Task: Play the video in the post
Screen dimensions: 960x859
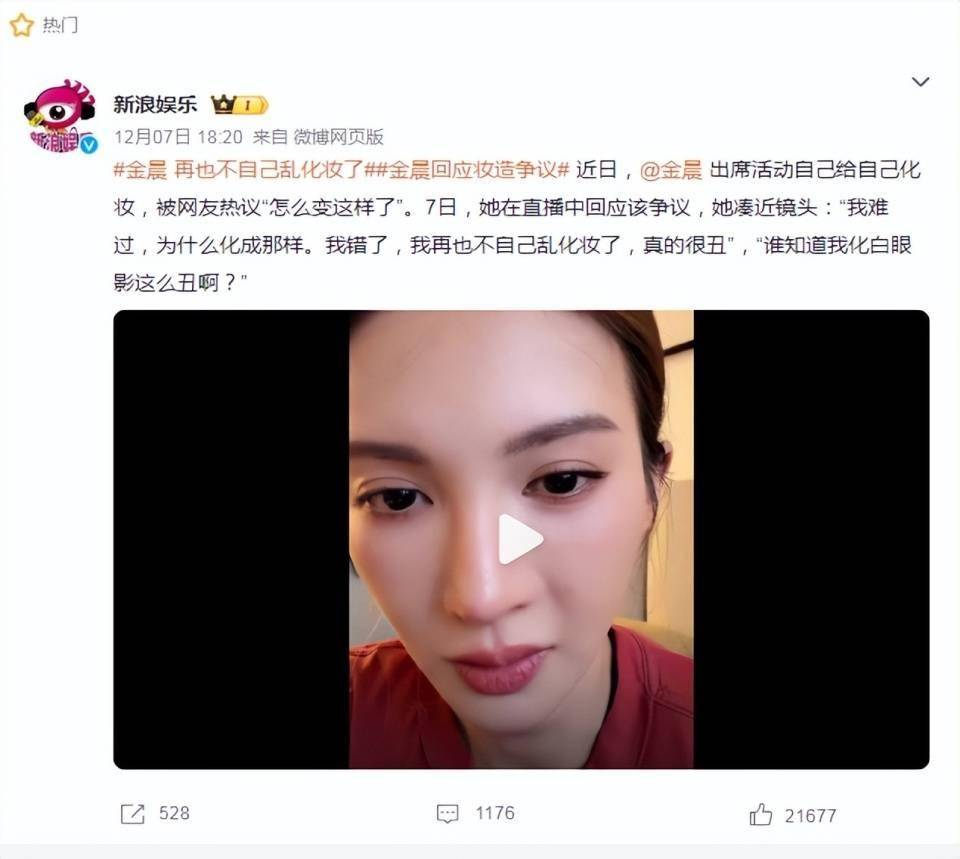Action: tap(520, 539)
